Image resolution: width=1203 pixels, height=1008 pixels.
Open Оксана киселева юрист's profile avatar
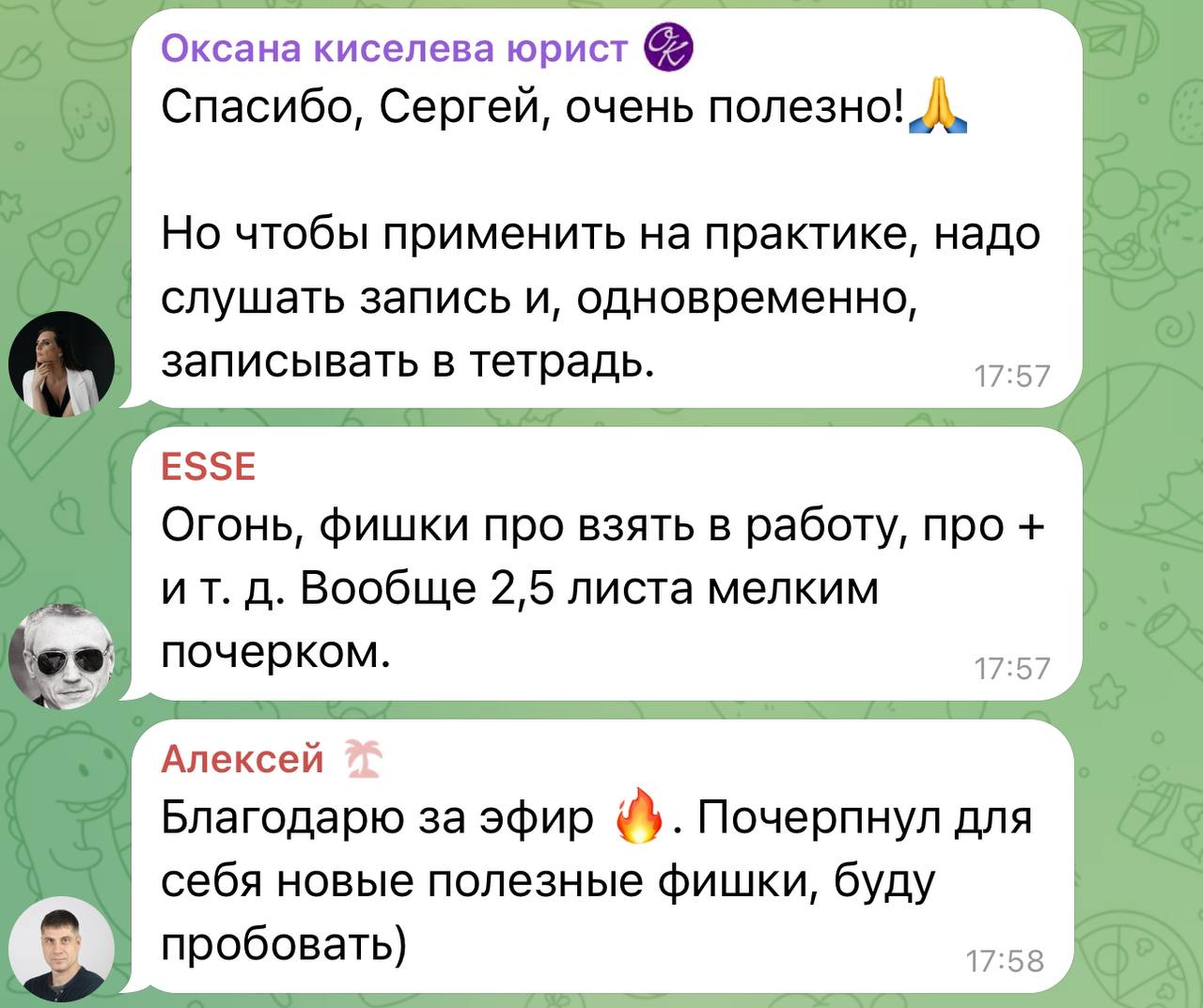pos(61,364)
